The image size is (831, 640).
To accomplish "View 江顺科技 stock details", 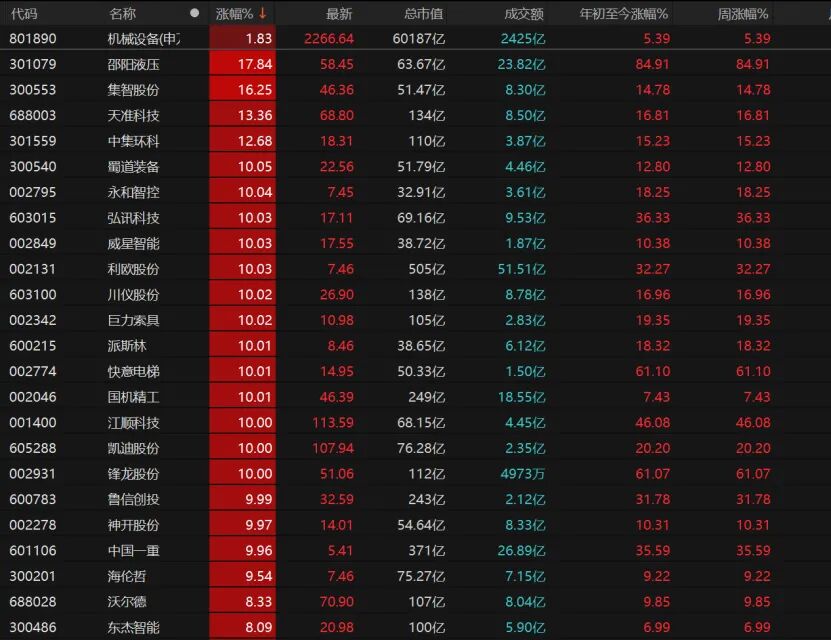I will click(x=134, y=422).
